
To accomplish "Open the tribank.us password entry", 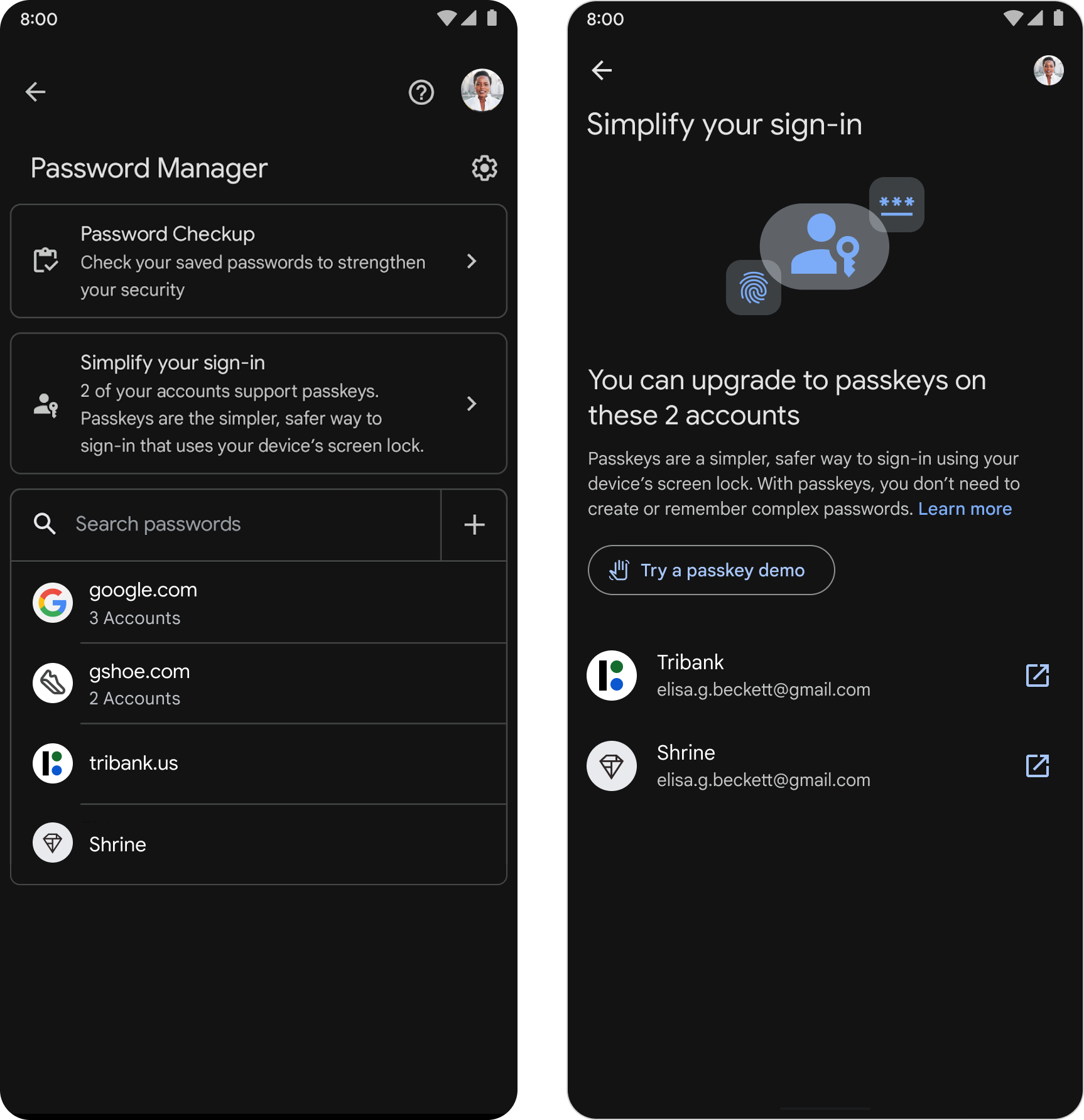I will [258, 763].
